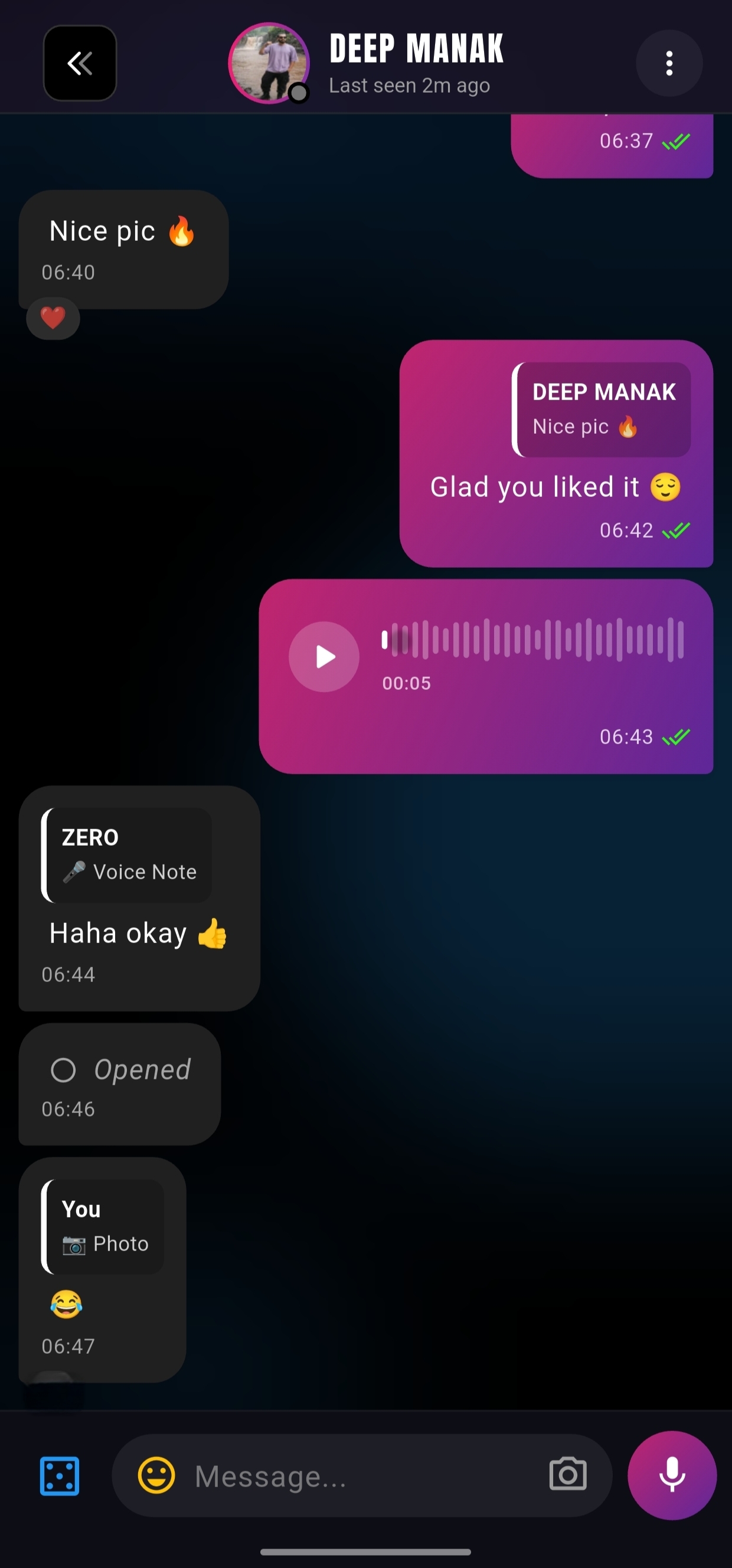Tap the heart reaction under Nice pic

click(x=53, y=317)
